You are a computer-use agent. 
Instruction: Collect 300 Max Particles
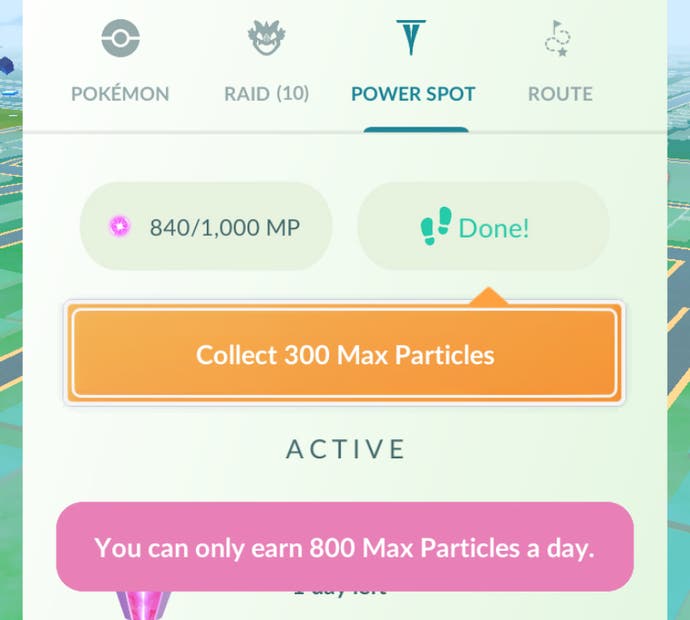click(344, 354)
